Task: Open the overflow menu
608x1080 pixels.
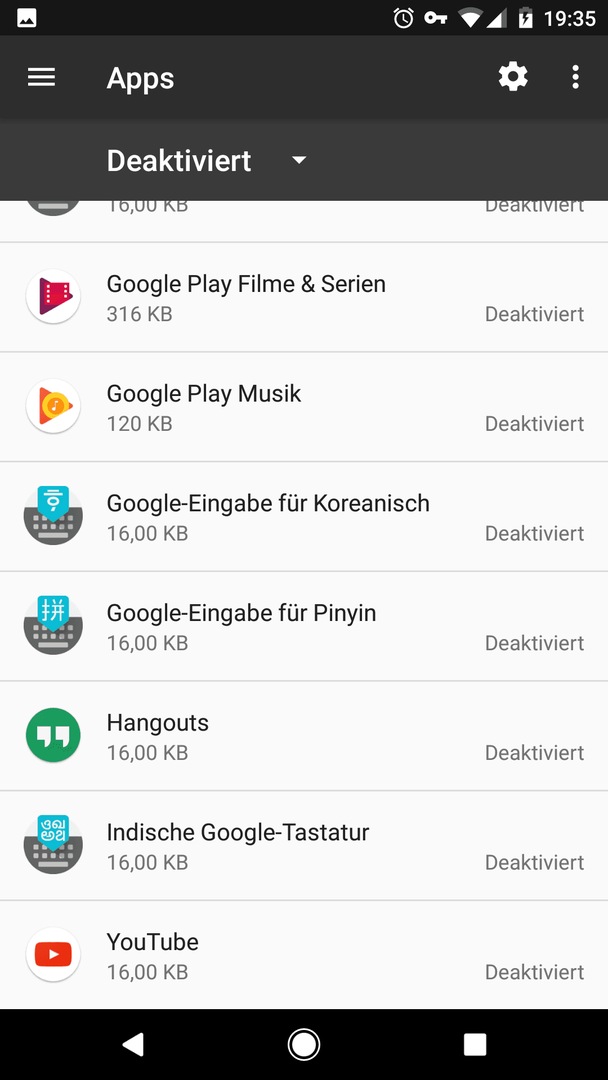Action: (x=576, y=77)
